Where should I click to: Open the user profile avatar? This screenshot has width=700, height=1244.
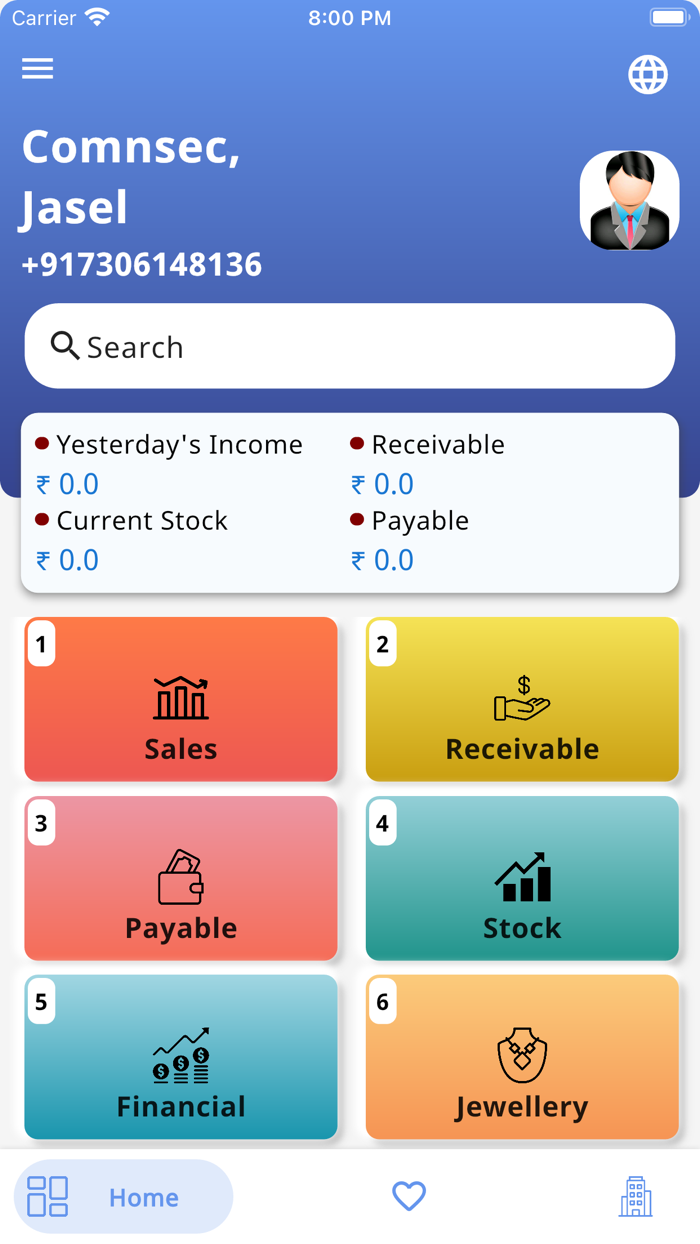pos(629,200)
